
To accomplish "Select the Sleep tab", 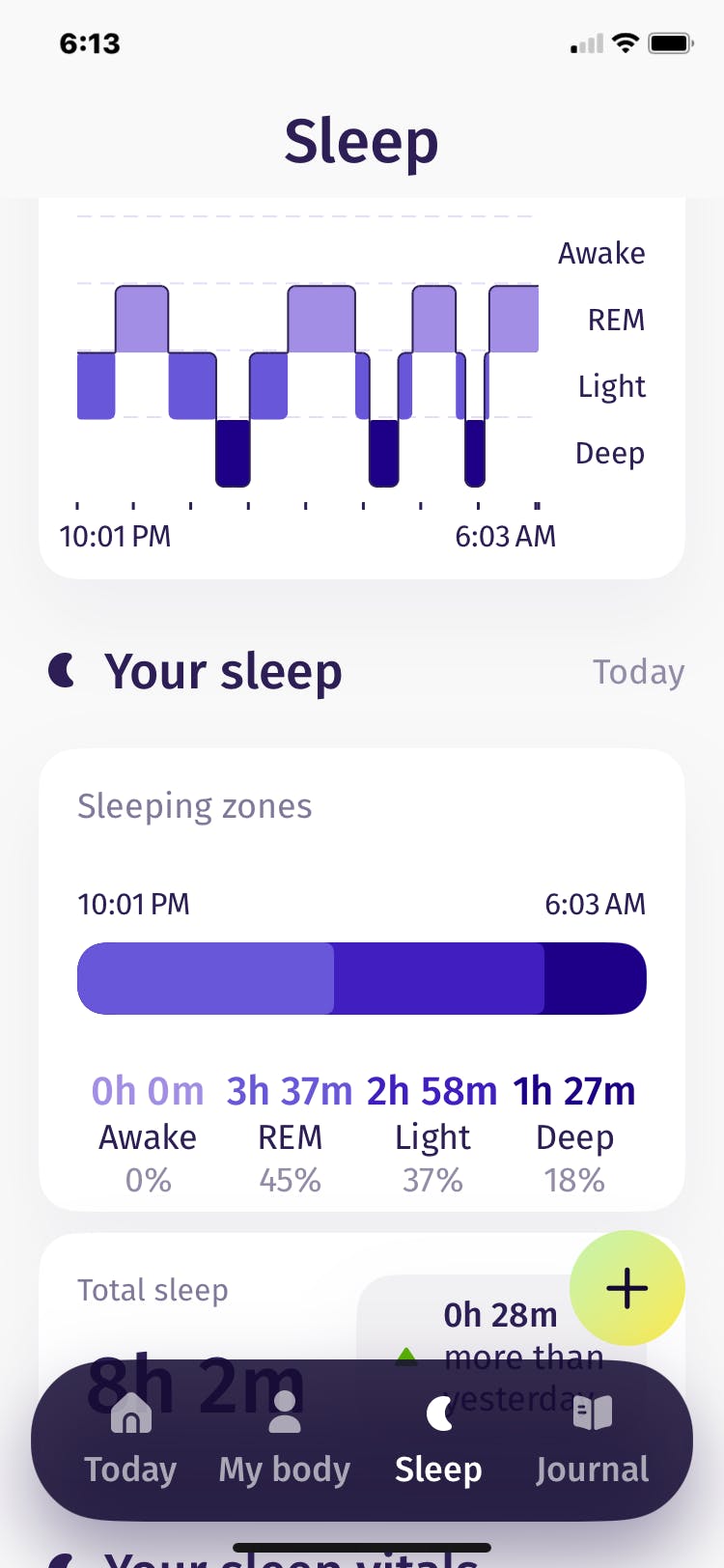I will 438,1440.
